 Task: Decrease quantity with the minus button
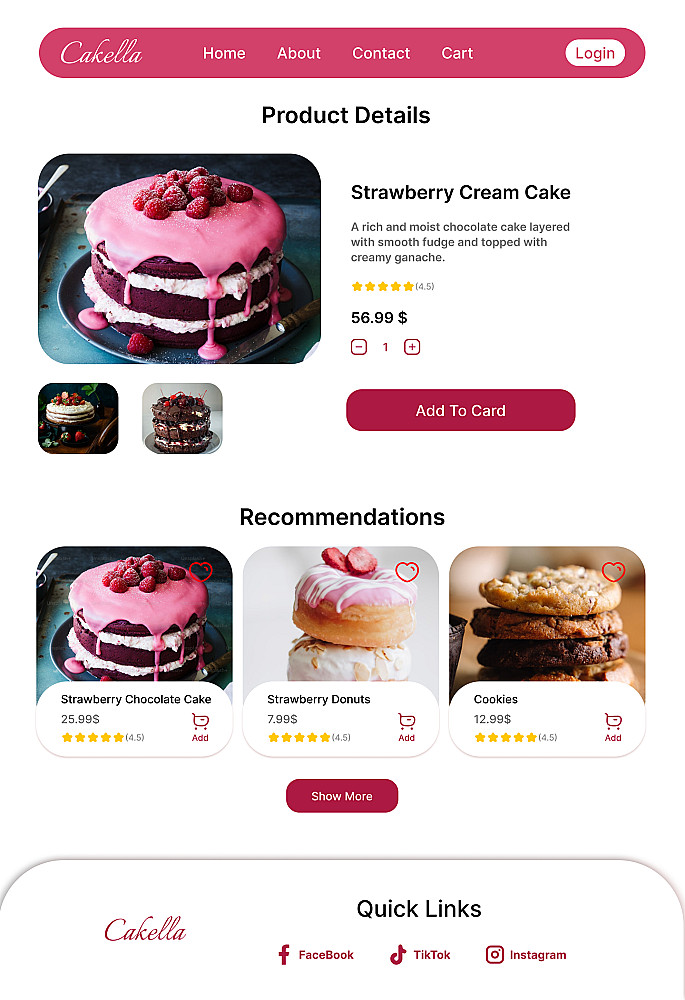(x=359, y=347)
